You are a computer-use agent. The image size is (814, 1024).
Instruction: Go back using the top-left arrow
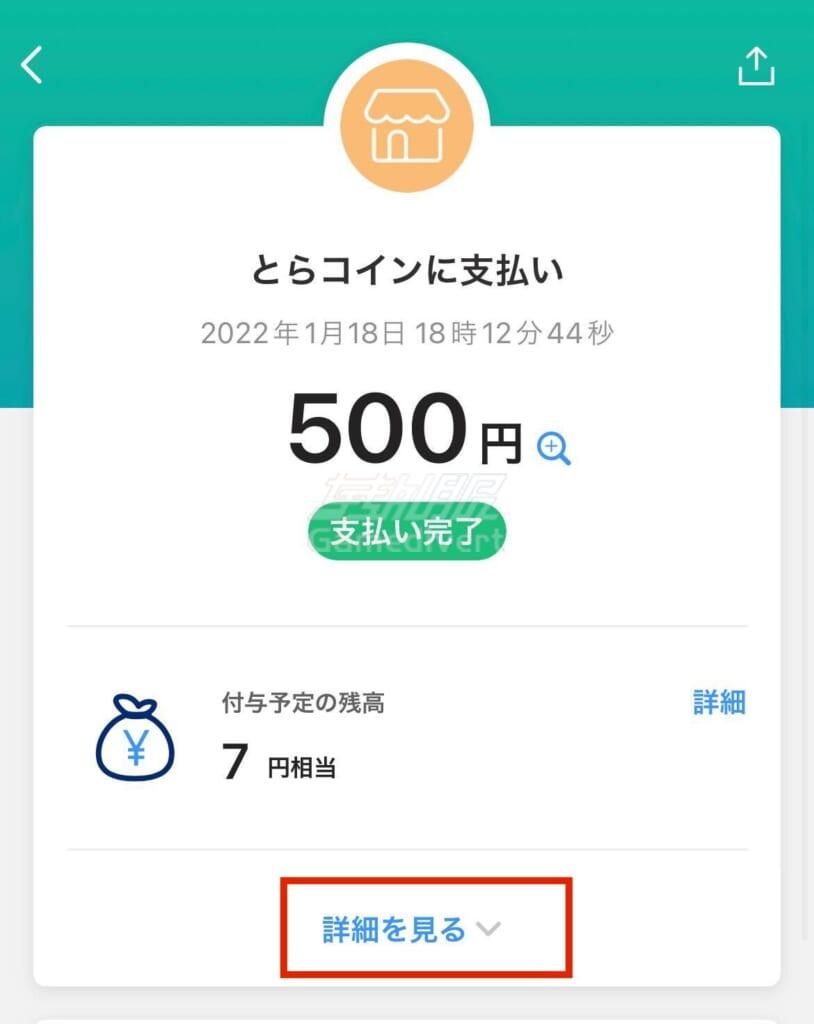pyautogui.click(x=33, y=65)
